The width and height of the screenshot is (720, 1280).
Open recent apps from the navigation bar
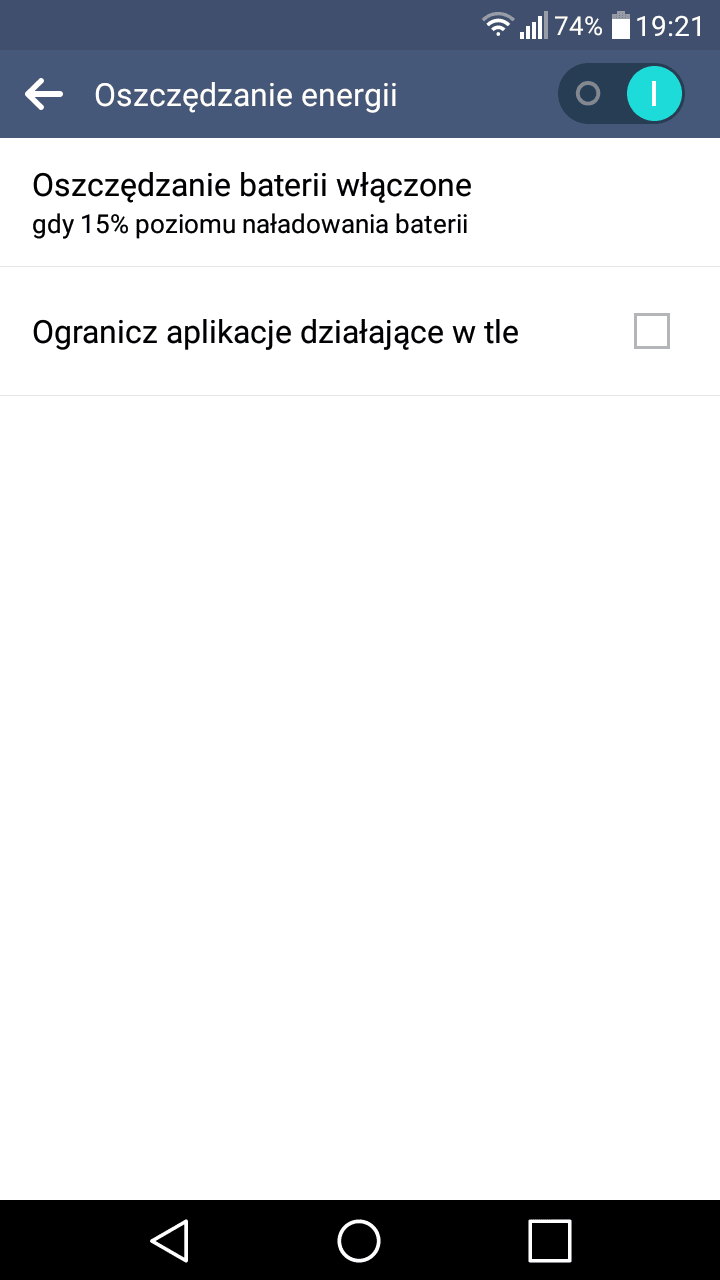click(549, 1241)
